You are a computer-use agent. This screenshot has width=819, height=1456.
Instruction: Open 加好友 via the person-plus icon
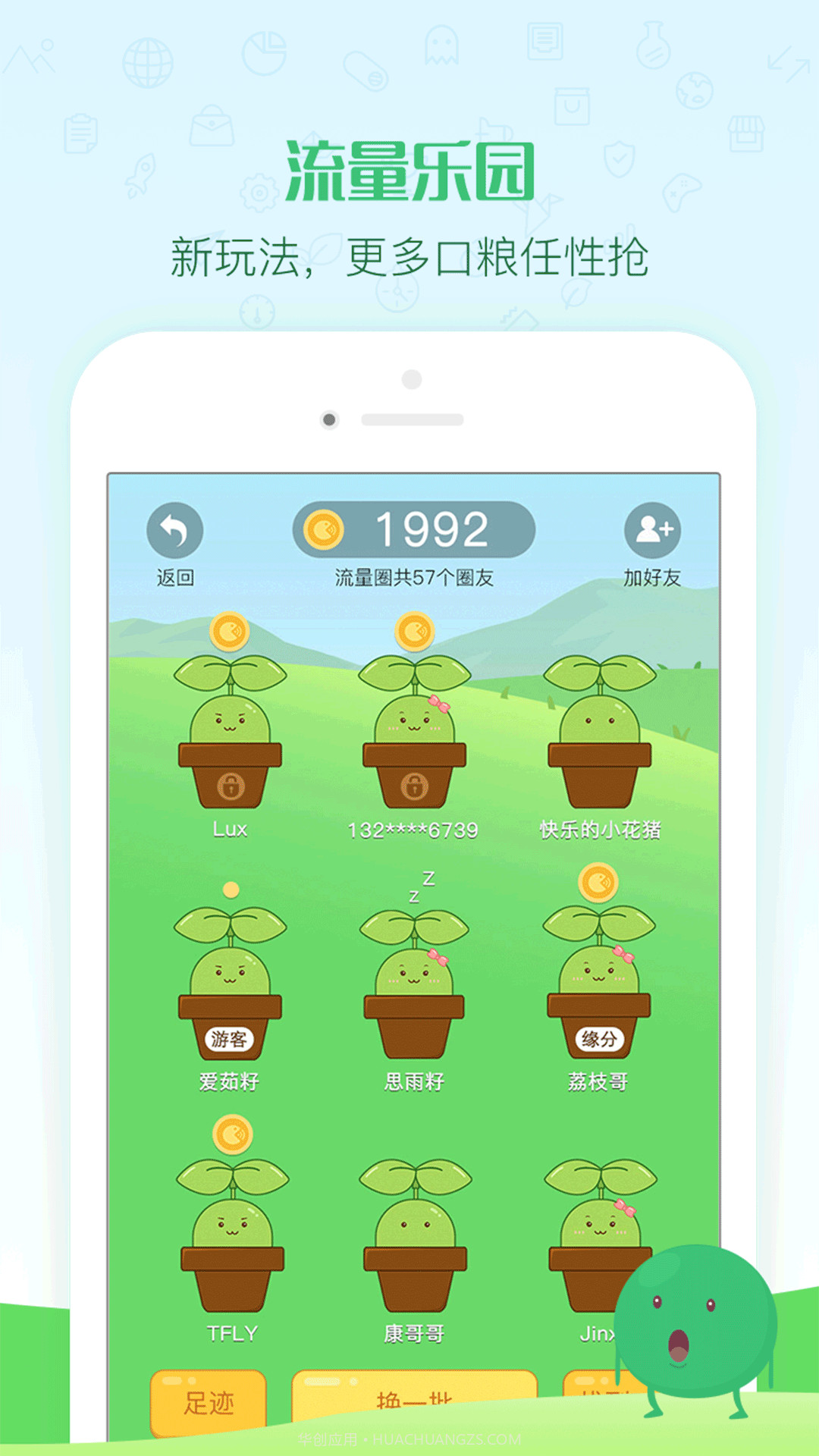[652, 529]
